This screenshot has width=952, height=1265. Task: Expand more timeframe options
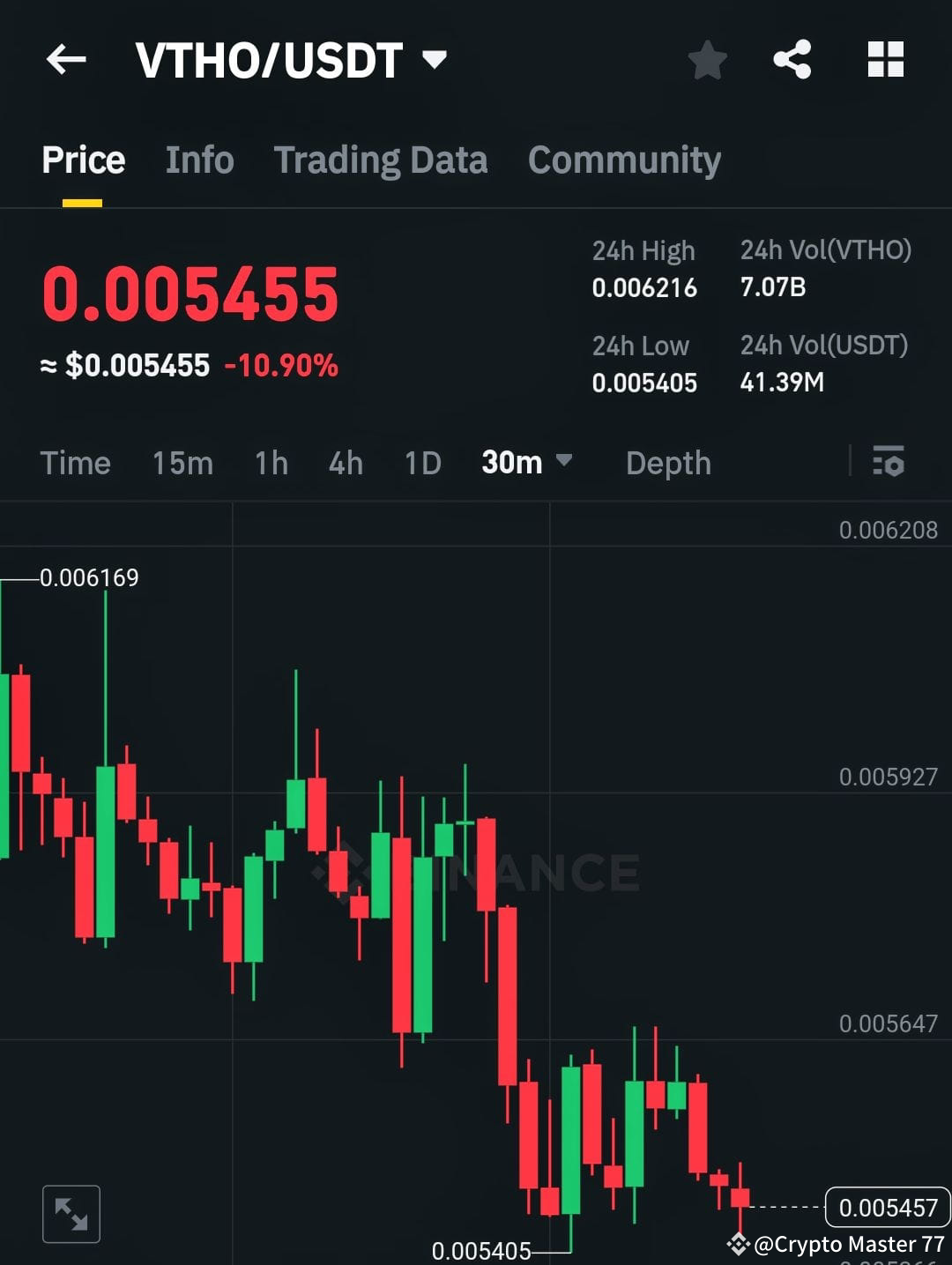click(565, 462)
